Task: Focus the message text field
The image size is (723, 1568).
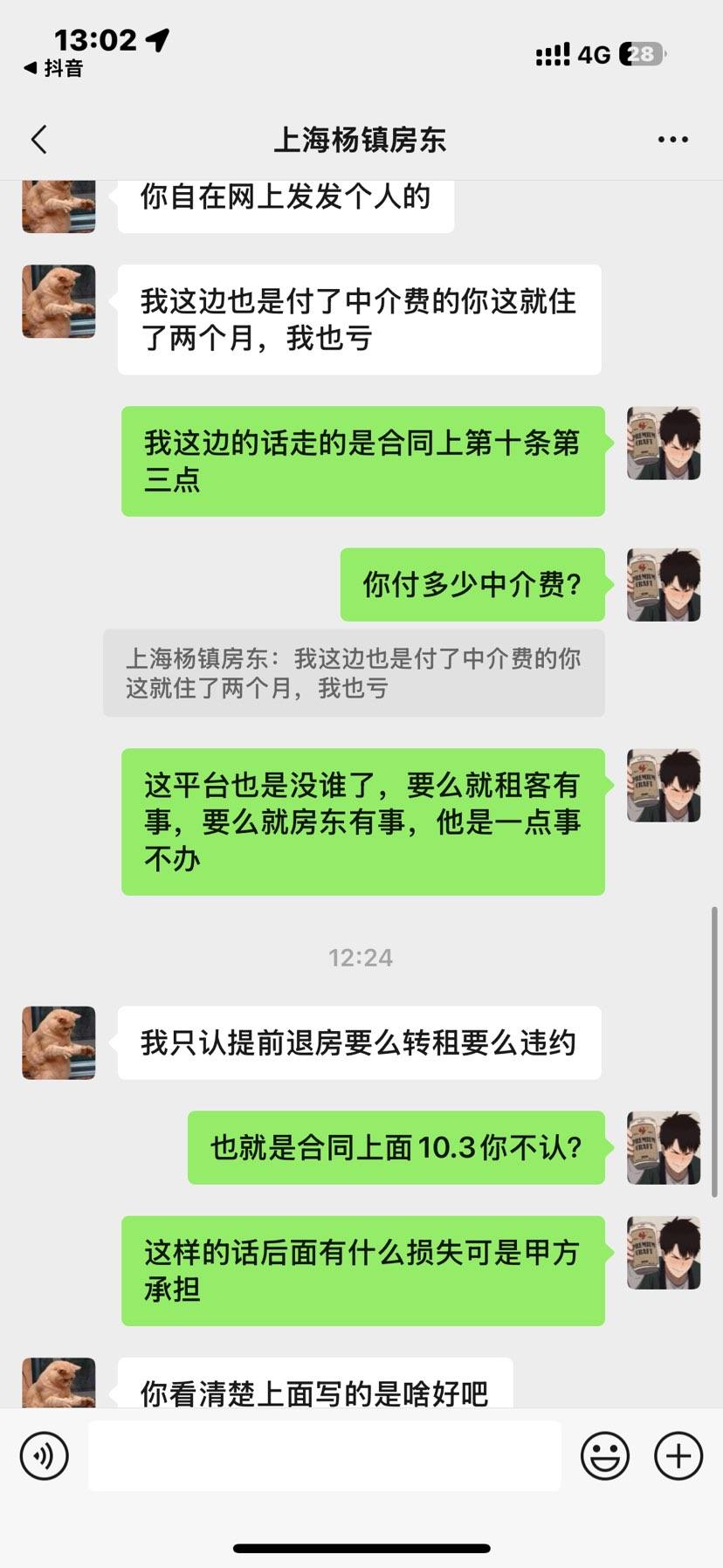Action: coord(324,1455)
